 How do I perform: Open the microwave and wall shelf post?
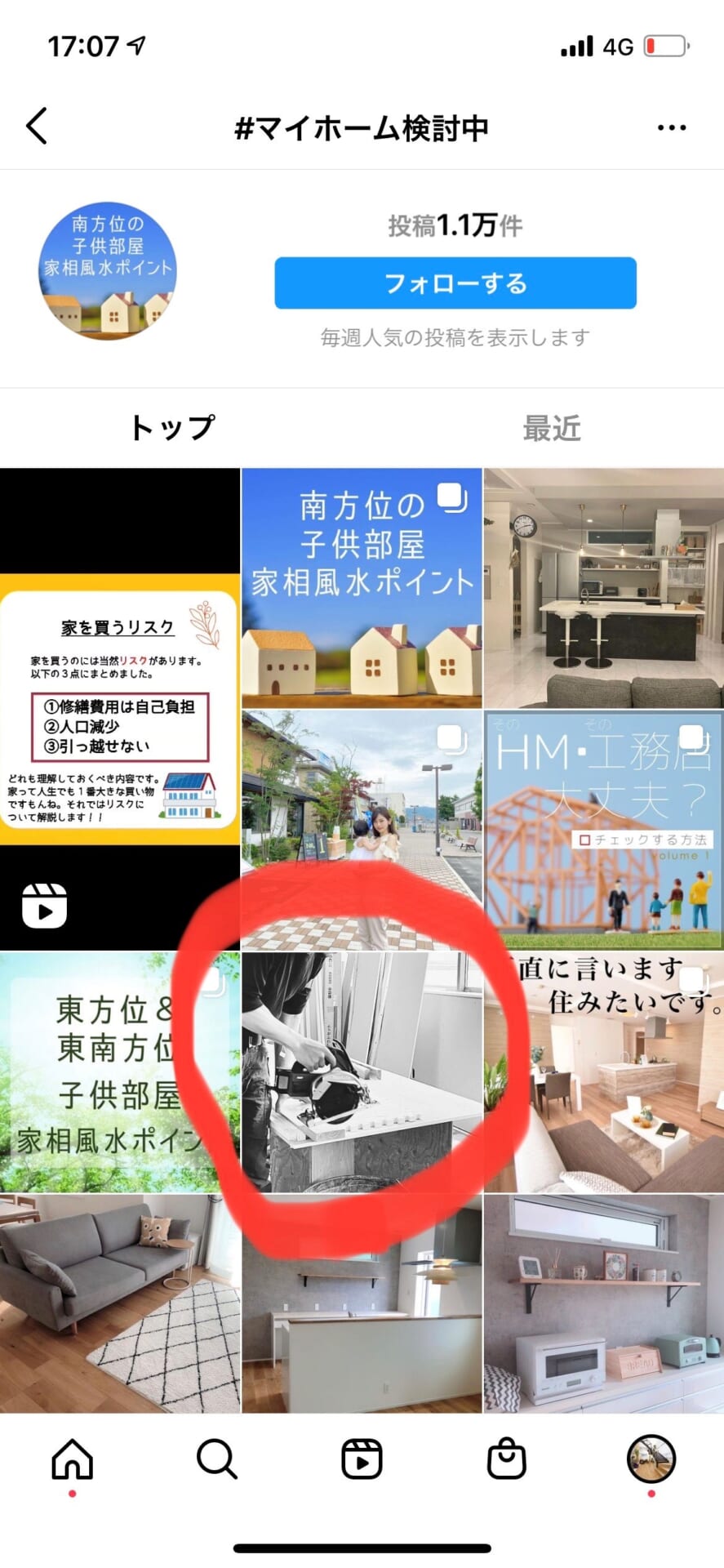point(604,1303)
